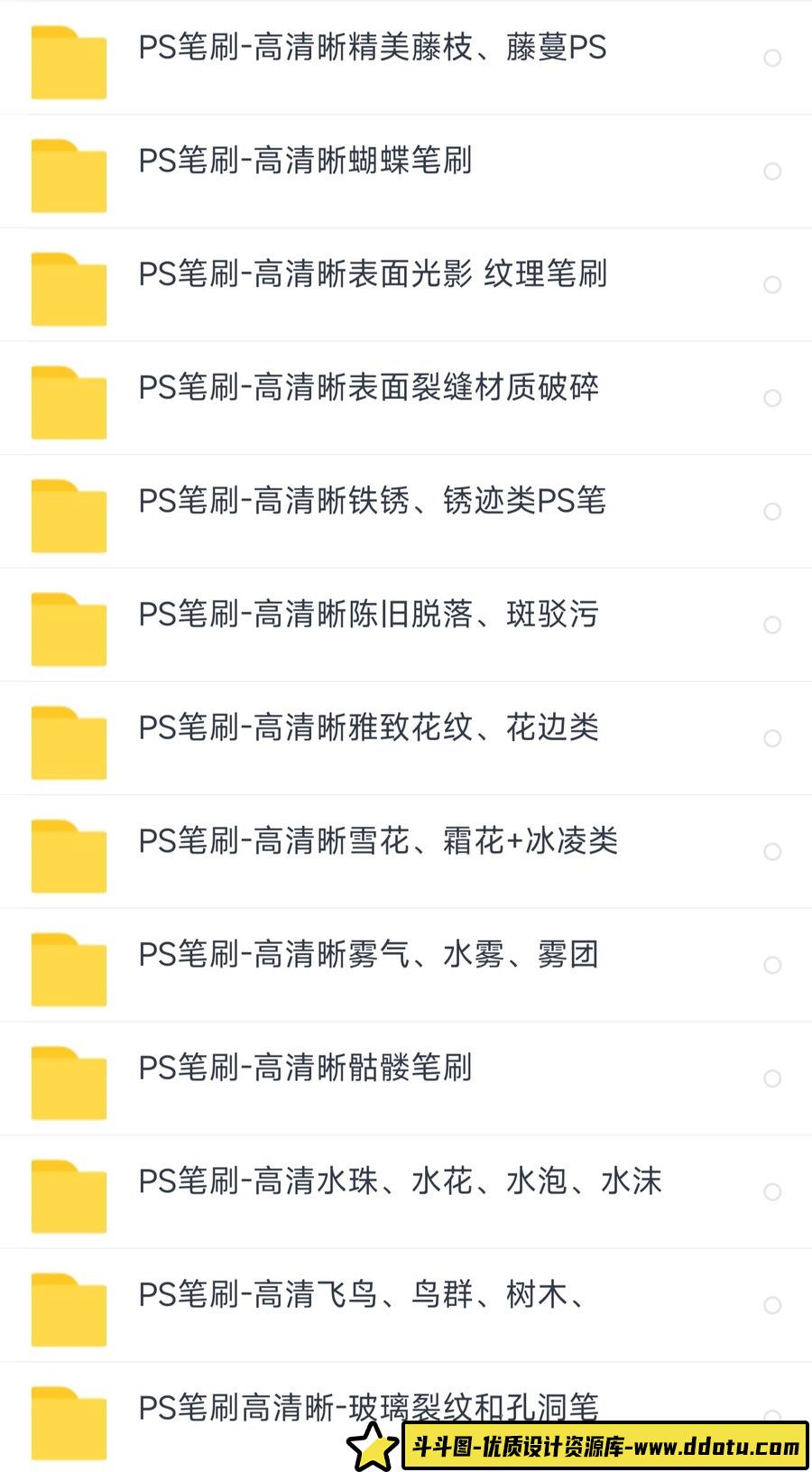Select the circle next to PS笔刷-高清晰雾气、水雾、雾团
Image resolution: width=812 pixels, height=1472 pixels.
click(771, 964)
